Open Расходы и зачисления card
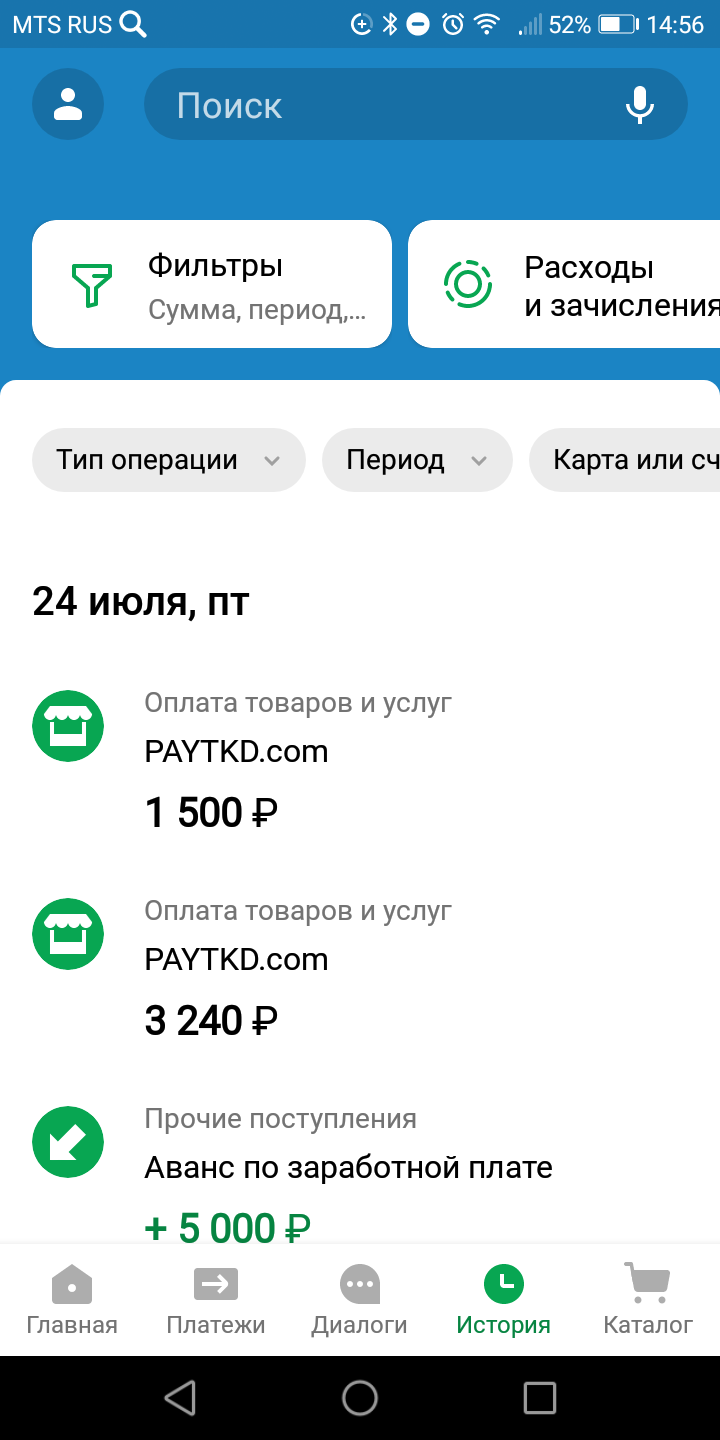The height and width of the screenshot is (1440, 720). coord(564,284)
